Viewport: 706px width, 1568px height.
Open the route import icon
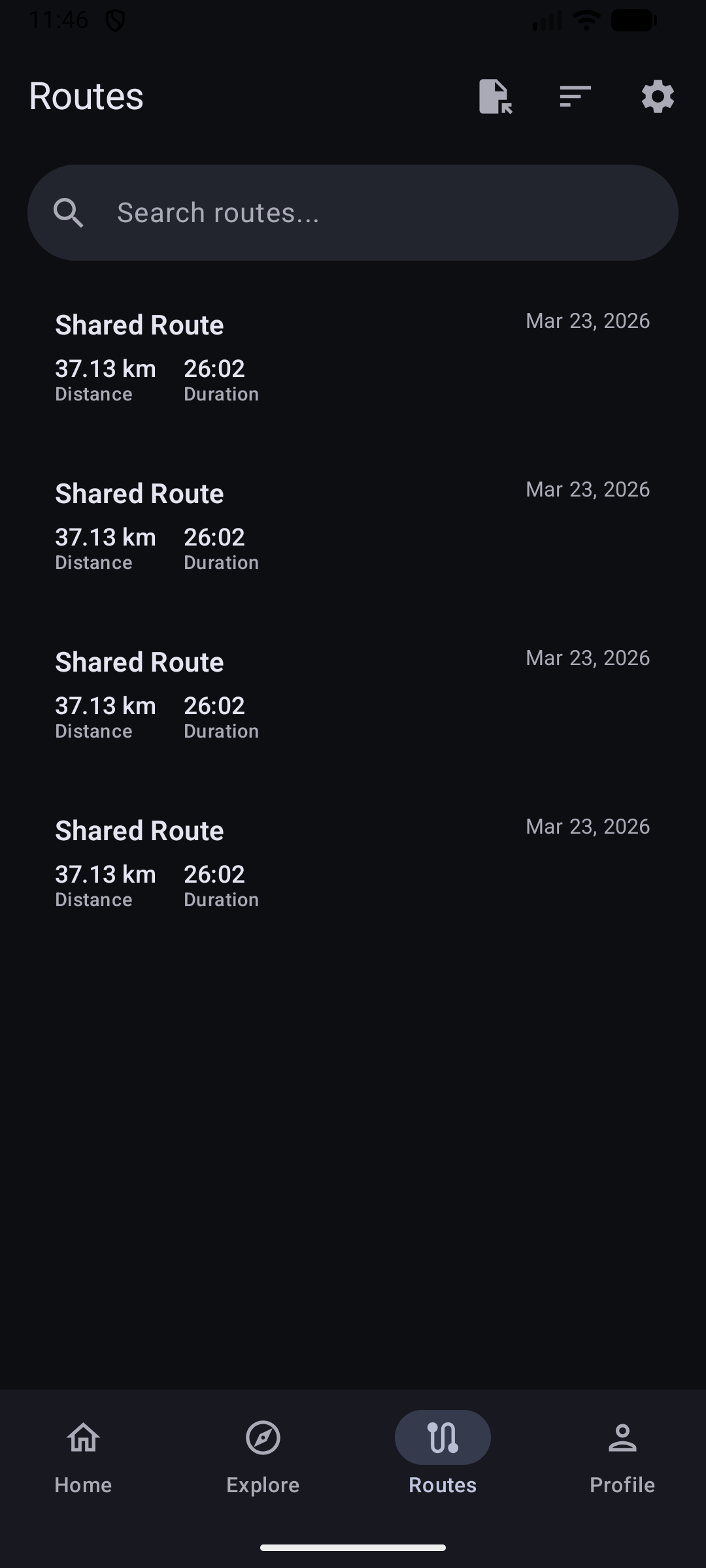[x=495, y=97]
